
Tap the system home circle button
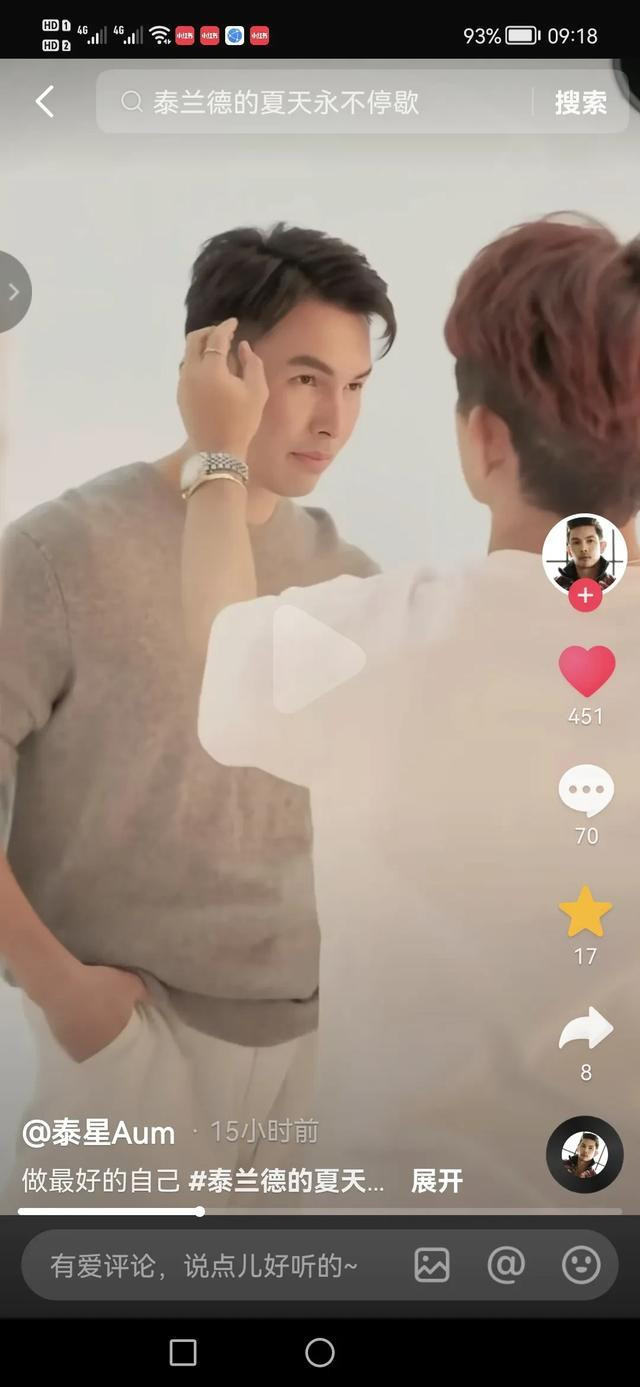[x=320, y=1353]
